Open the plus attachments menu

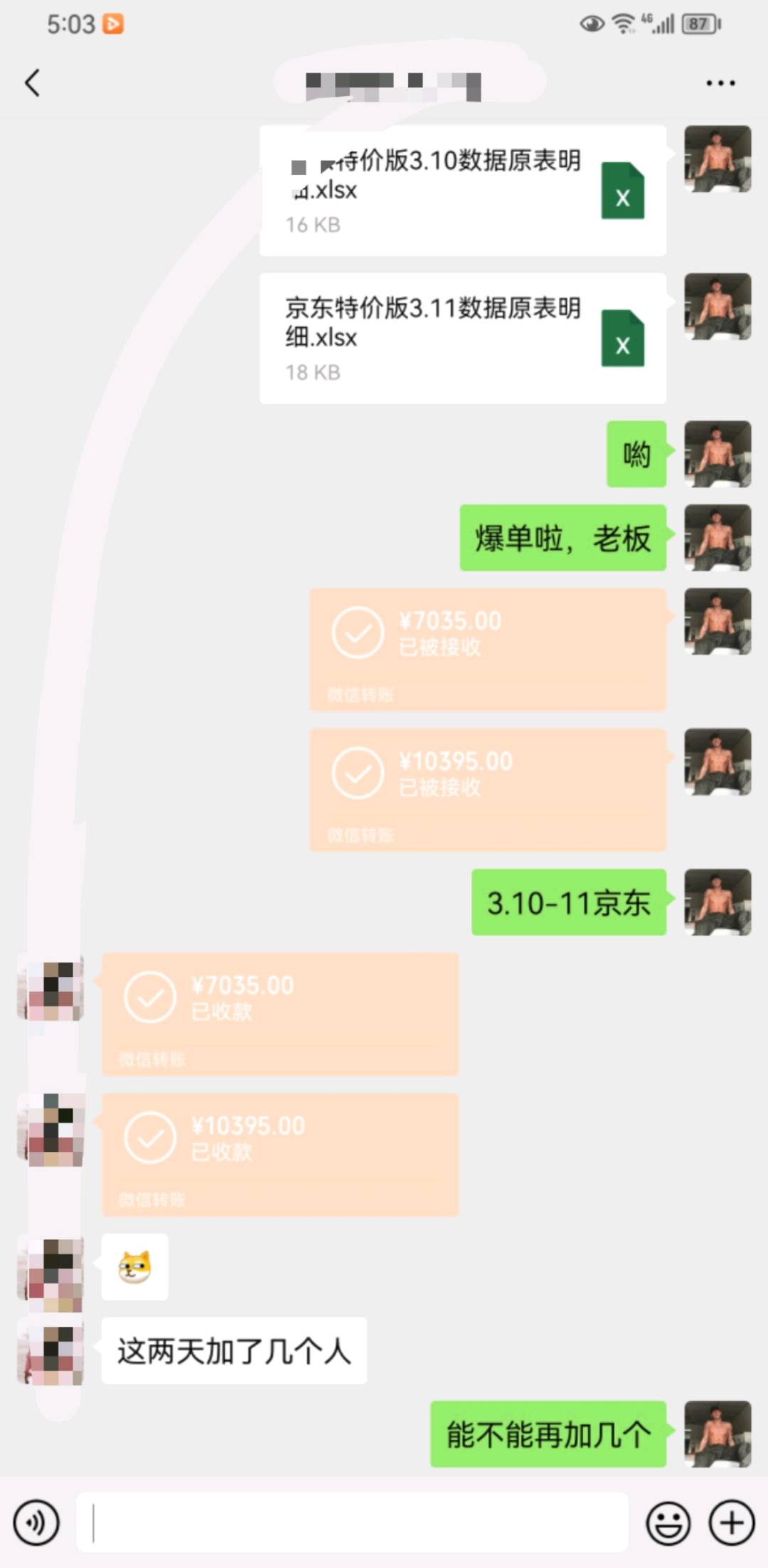point(732,1522)
